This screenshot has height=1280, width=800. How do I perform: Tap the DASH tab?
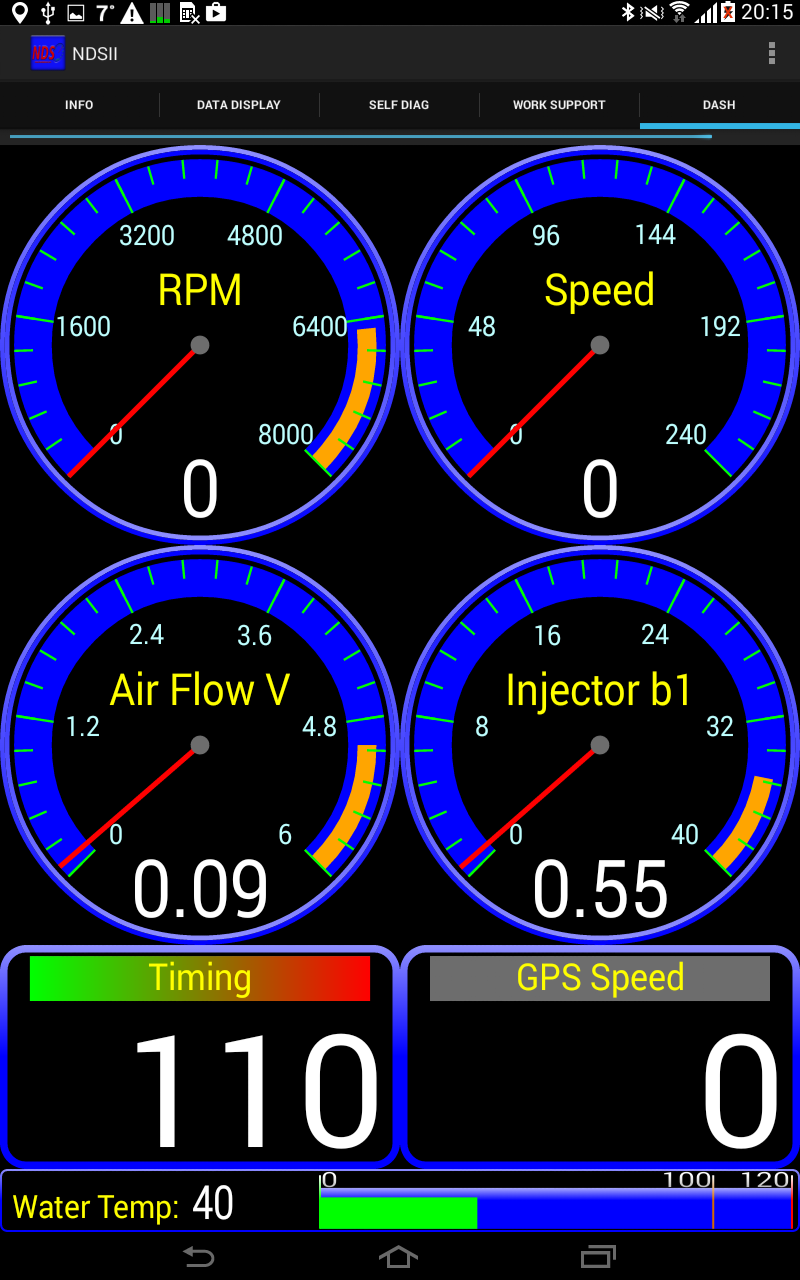click(719, 105)
